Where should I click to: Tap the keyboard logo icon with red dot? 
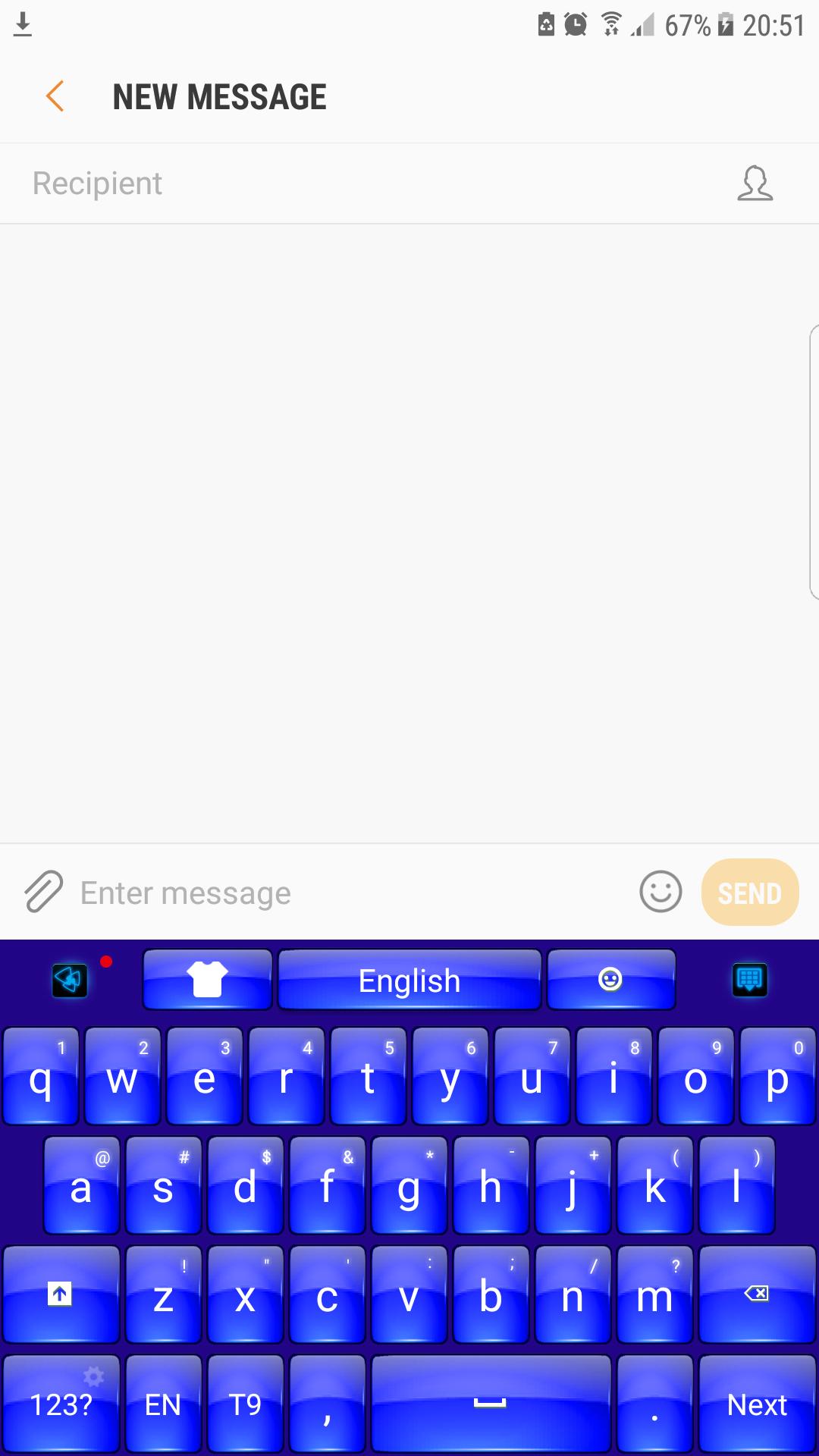click(x=70, y=980)
